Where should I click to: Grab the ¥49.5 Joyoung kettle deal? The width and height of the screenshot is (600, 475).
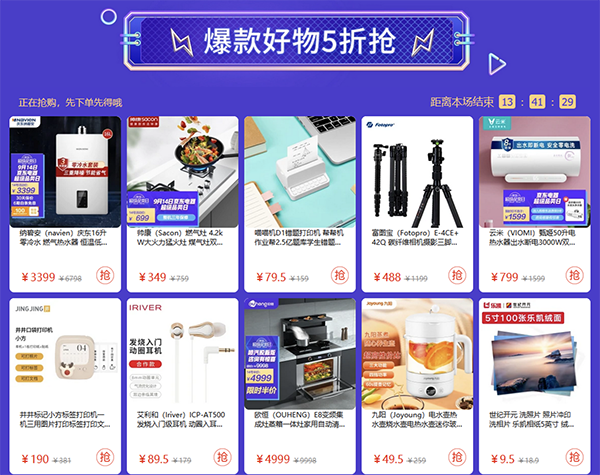[458, 458]
